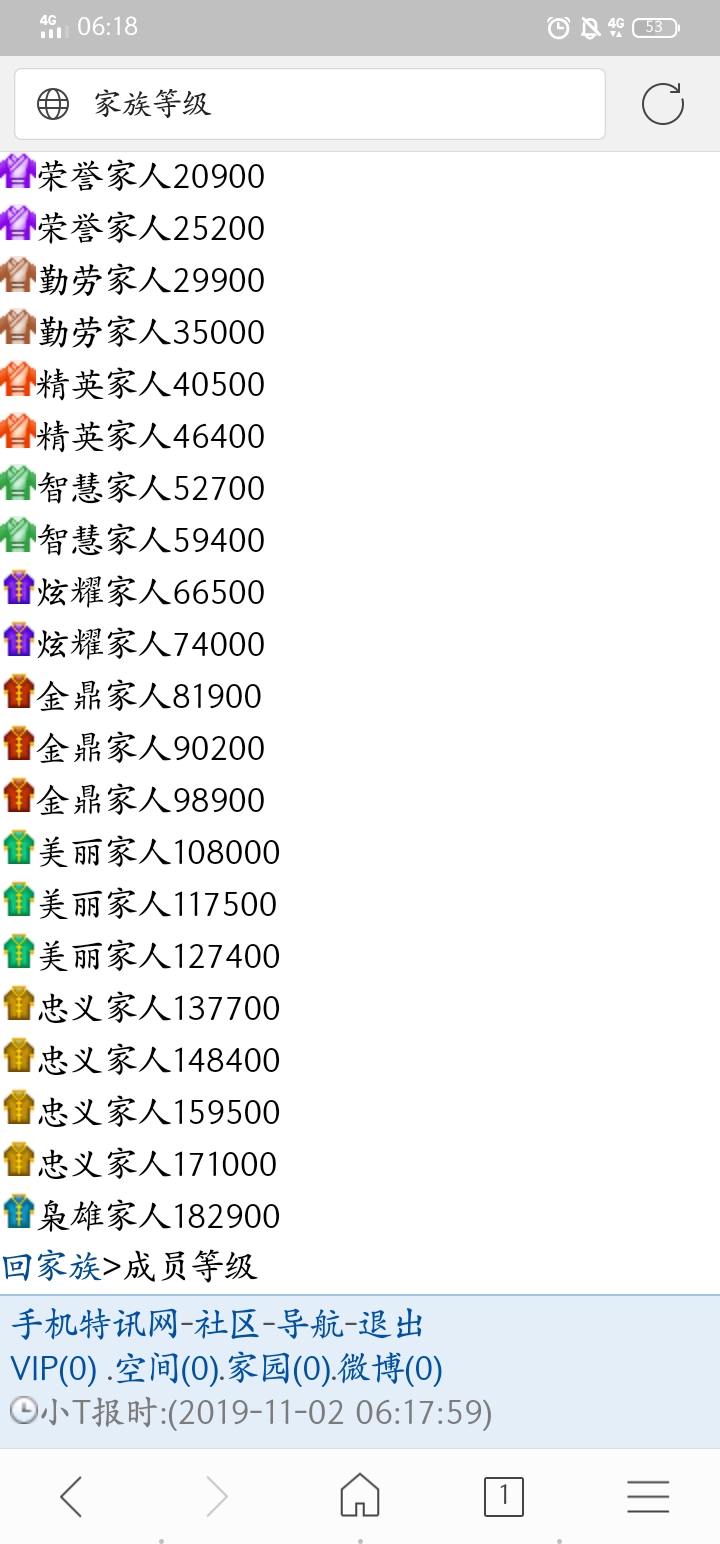This screenshot has height=1544, width=720.
Task: Reload the page with the refresh icon
Action: point(662,104)
